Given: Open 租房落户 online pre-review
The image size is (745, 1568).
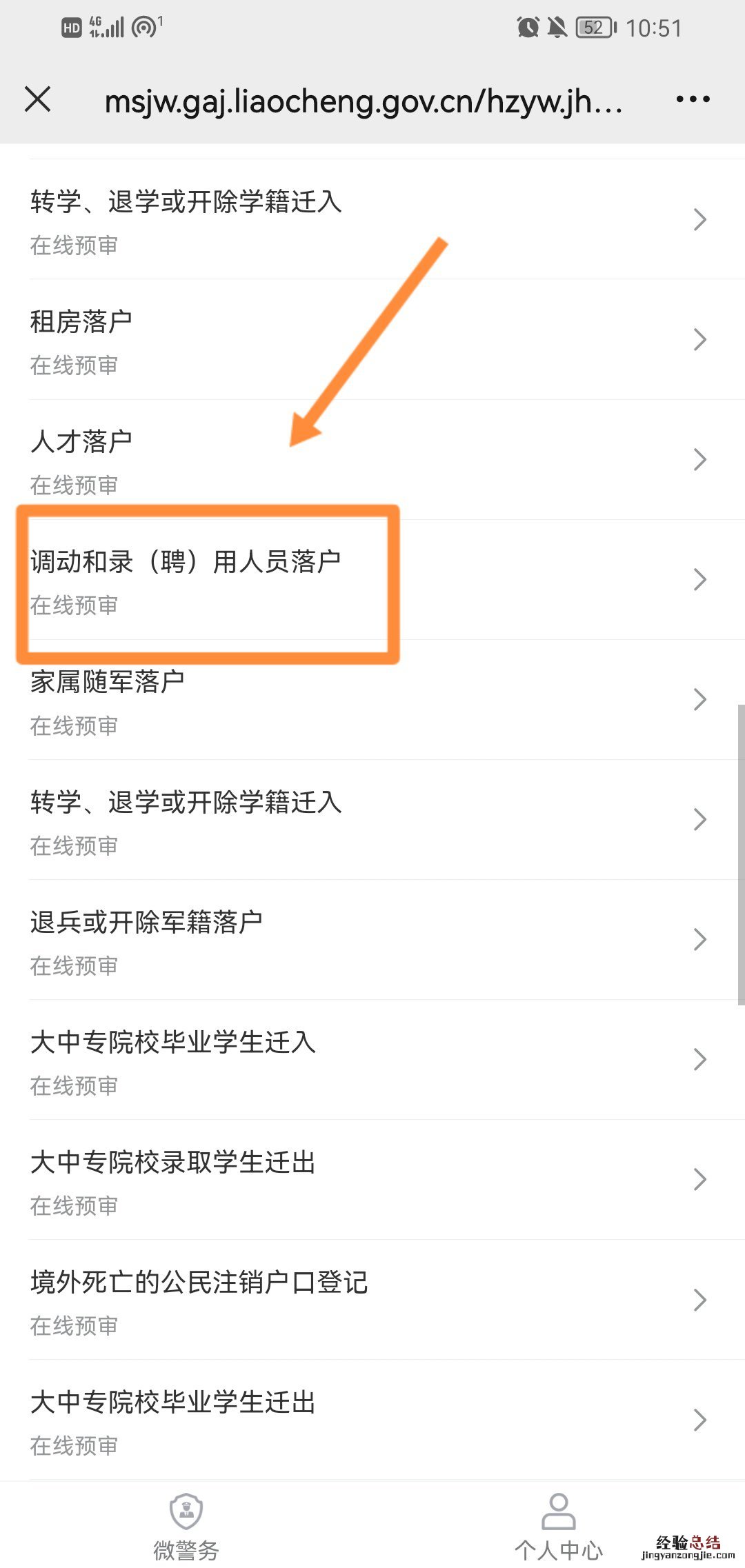Looking at the screenshot, I should (372, 340).
